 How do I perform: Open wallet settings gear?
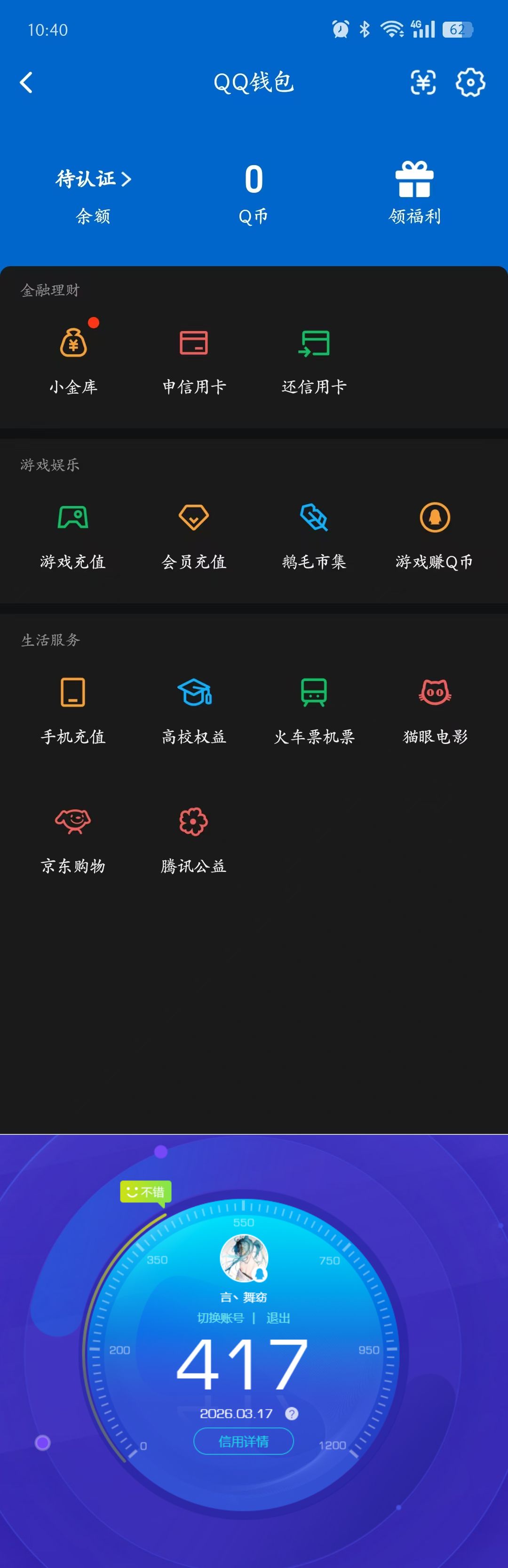(470, 82)
